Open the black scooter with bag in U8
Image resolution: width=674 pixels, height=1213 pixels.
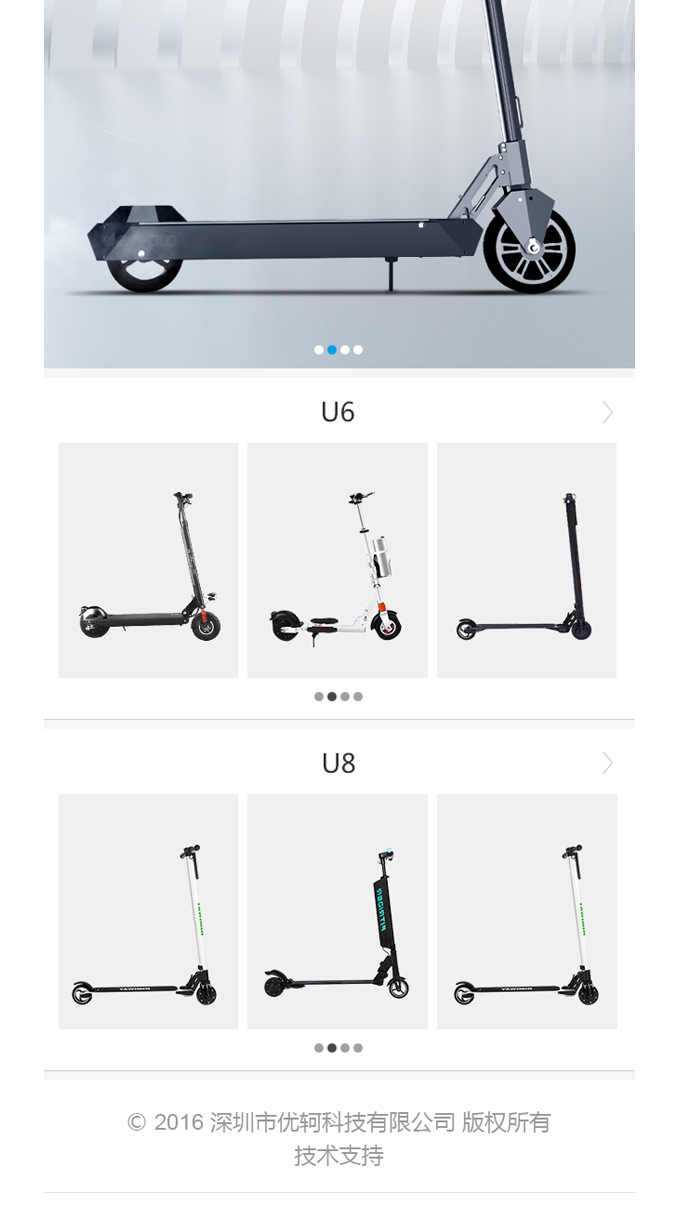(337, 911)
